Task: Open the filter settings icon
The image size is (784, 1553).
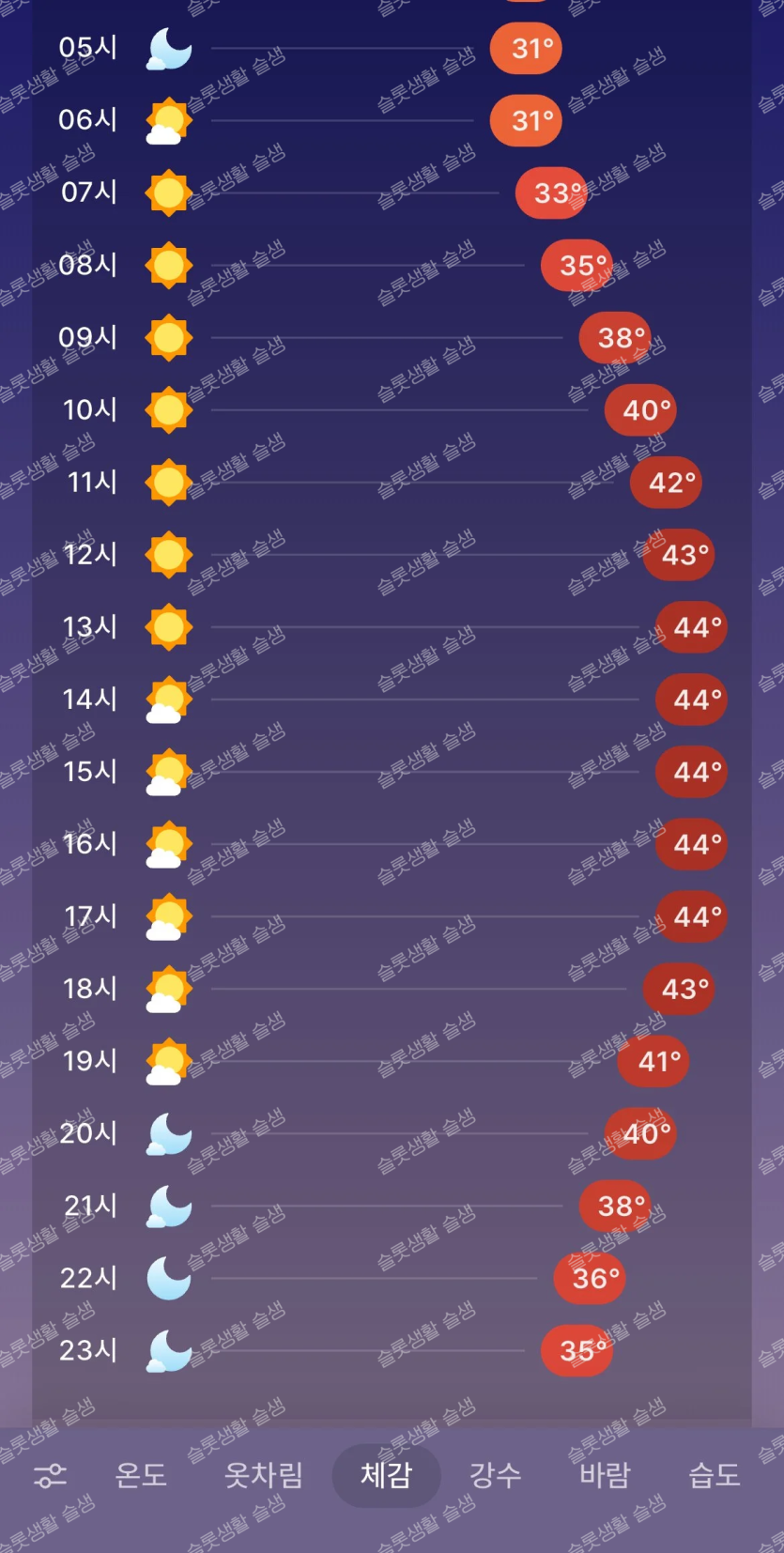Action: click(x=51, y=1475)
